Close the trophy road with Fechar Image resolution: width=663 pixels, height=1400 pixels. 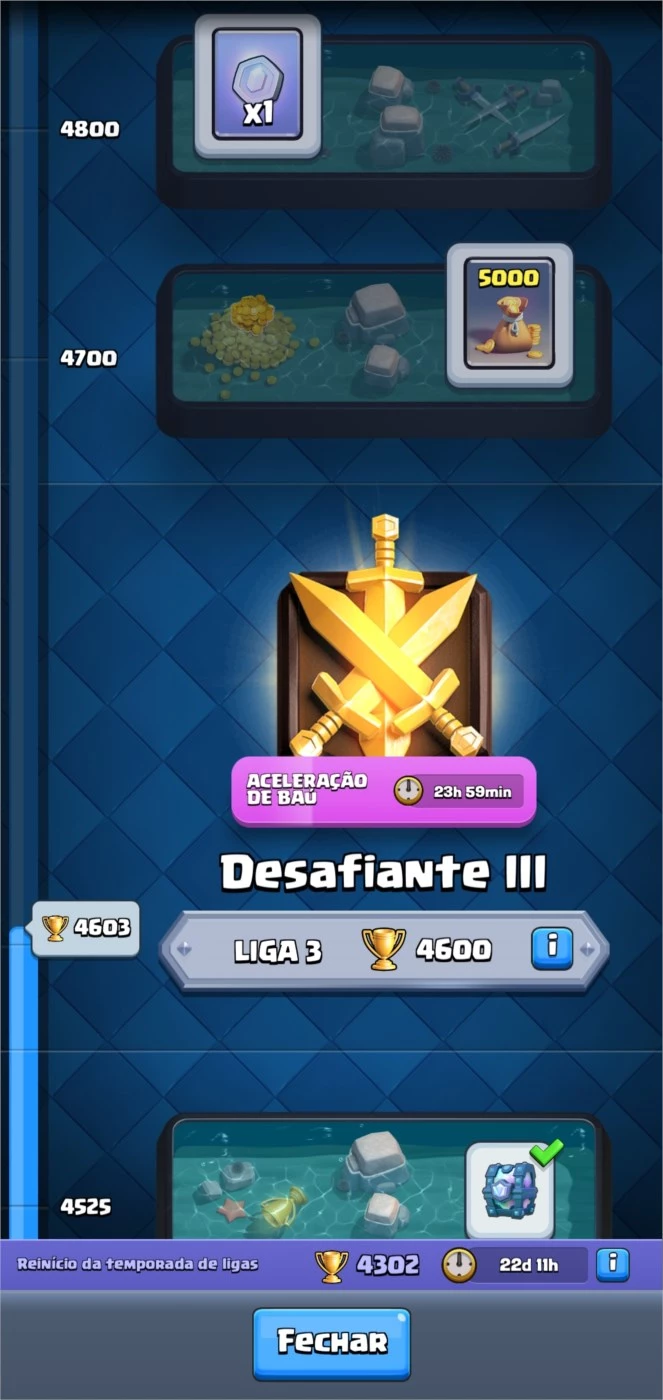[331, 1343]
